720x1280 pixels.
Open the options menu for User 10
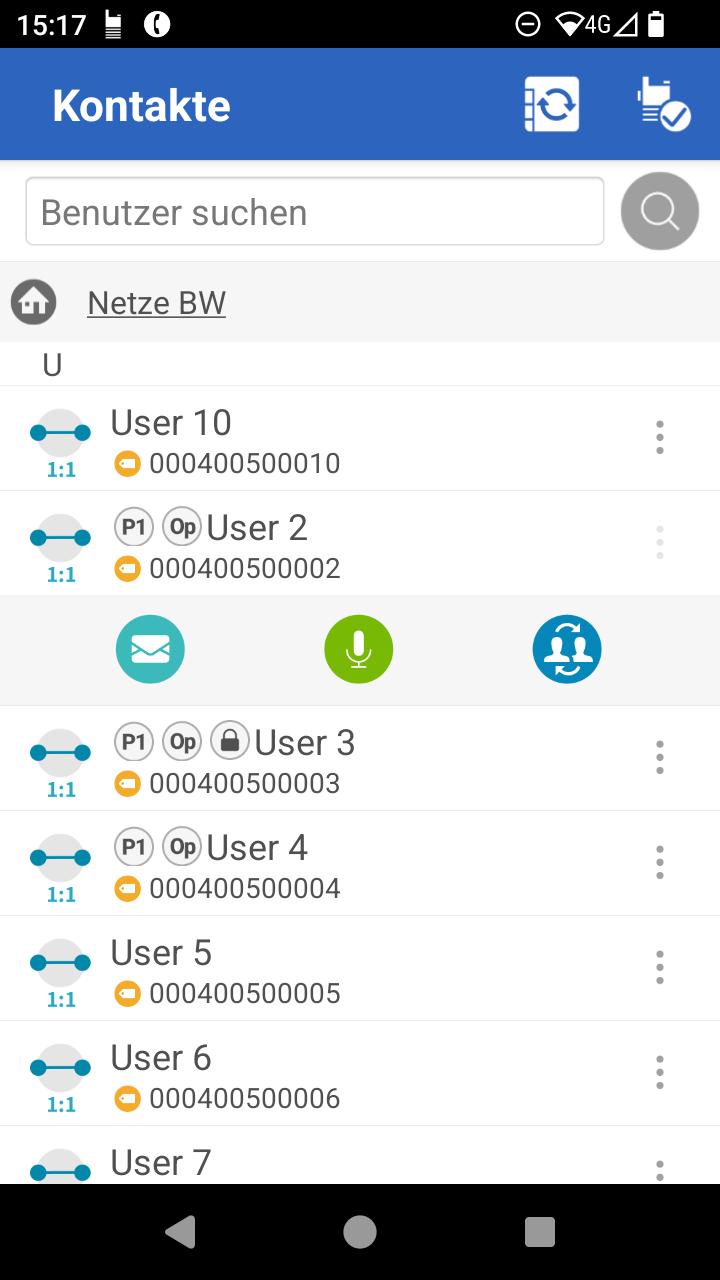click(x=659, y=437)
